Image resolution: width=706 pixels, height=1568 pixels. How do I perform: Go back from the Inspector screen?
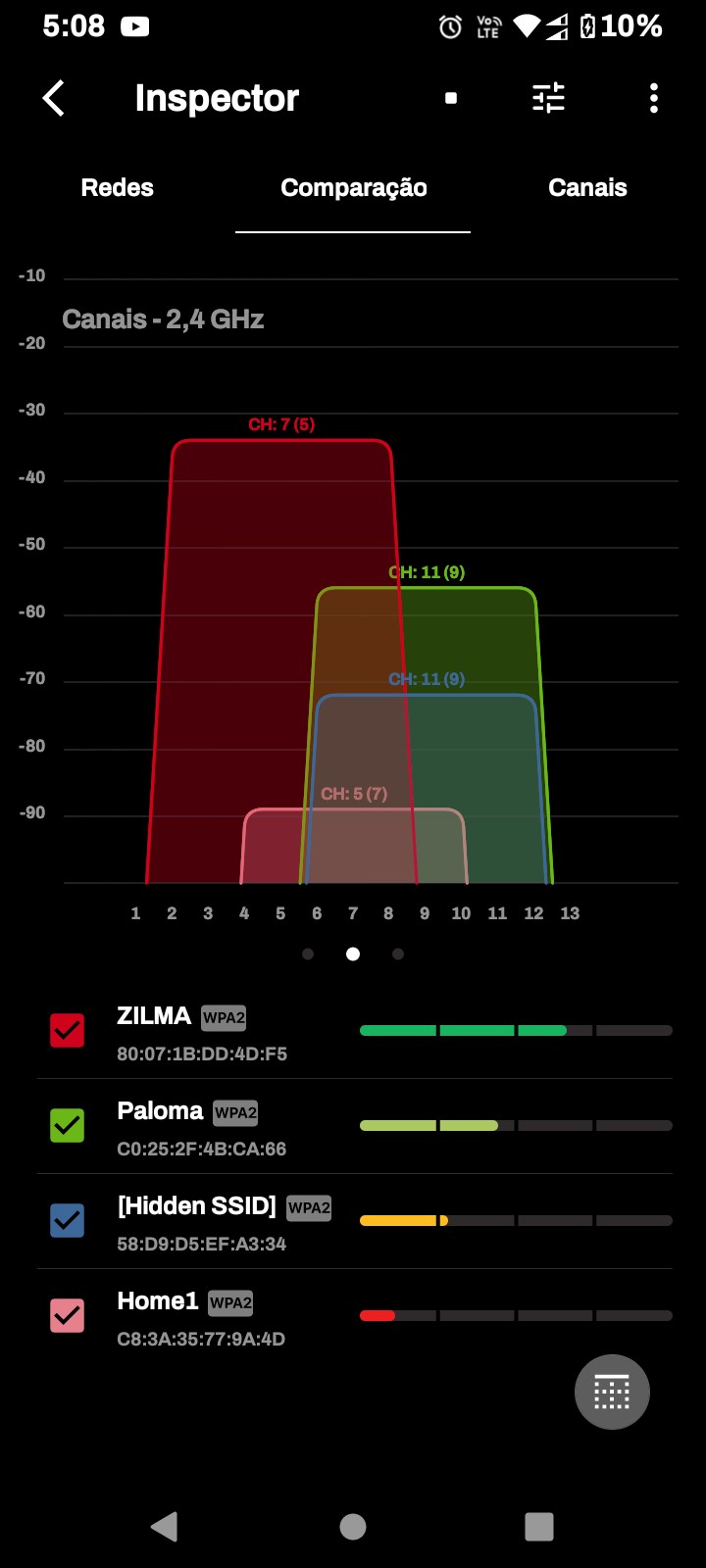[x=54, y=98]
